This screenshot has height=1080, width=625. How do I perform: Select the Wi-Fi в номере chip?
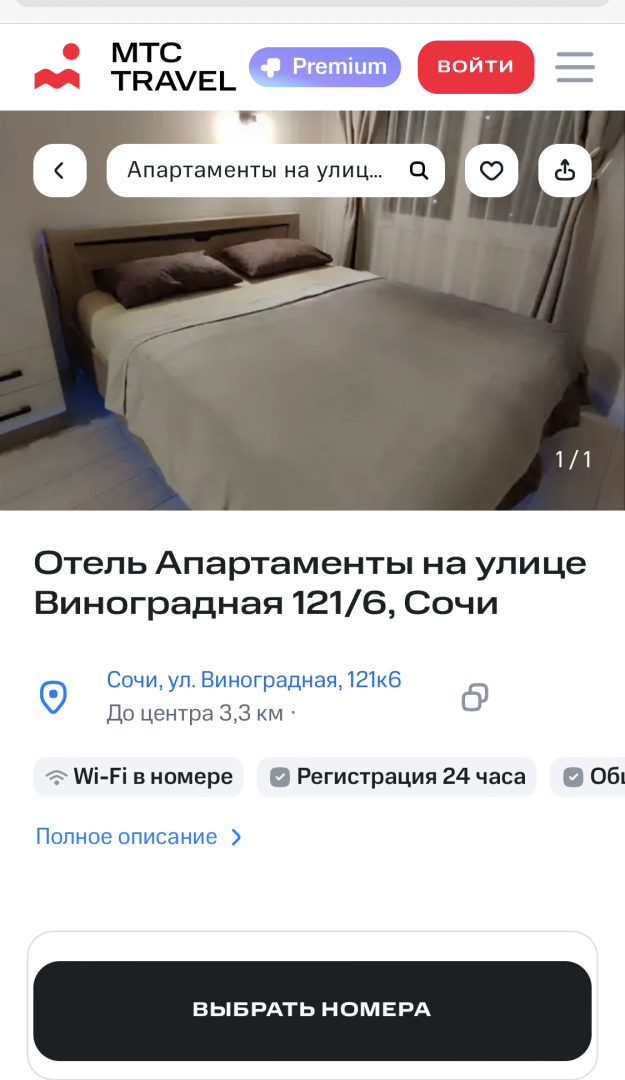pyautogui.click(x=139, y=777)
